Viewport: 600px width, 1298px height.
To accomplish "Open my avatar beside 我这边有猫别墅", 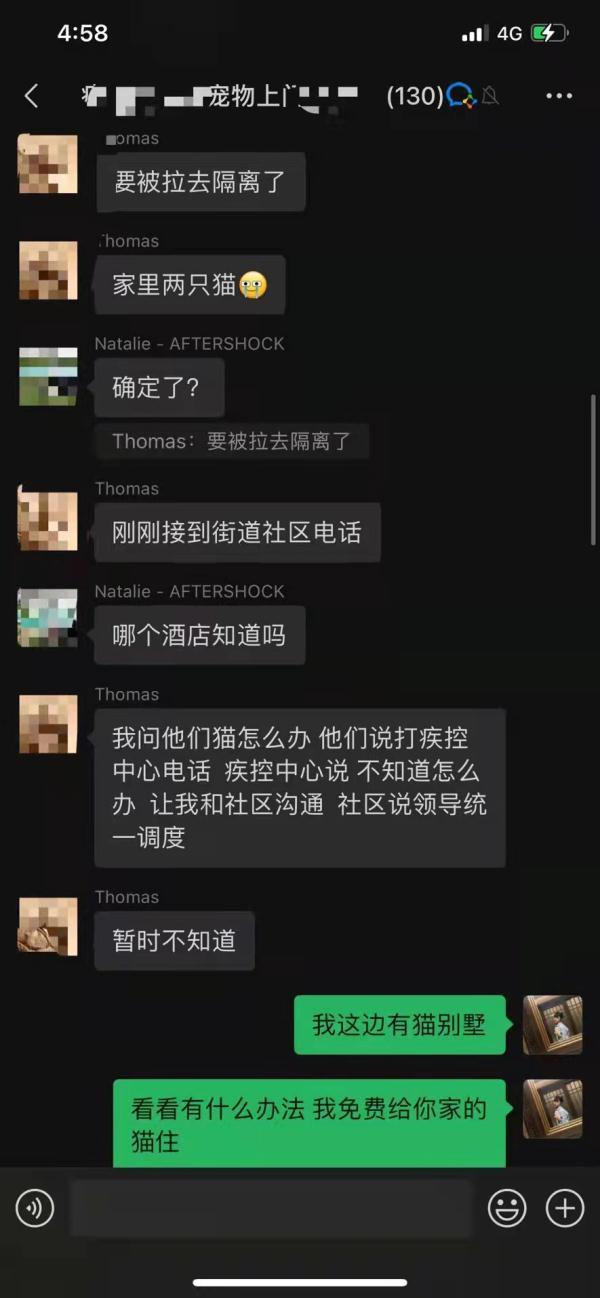I will point(553,1024).
